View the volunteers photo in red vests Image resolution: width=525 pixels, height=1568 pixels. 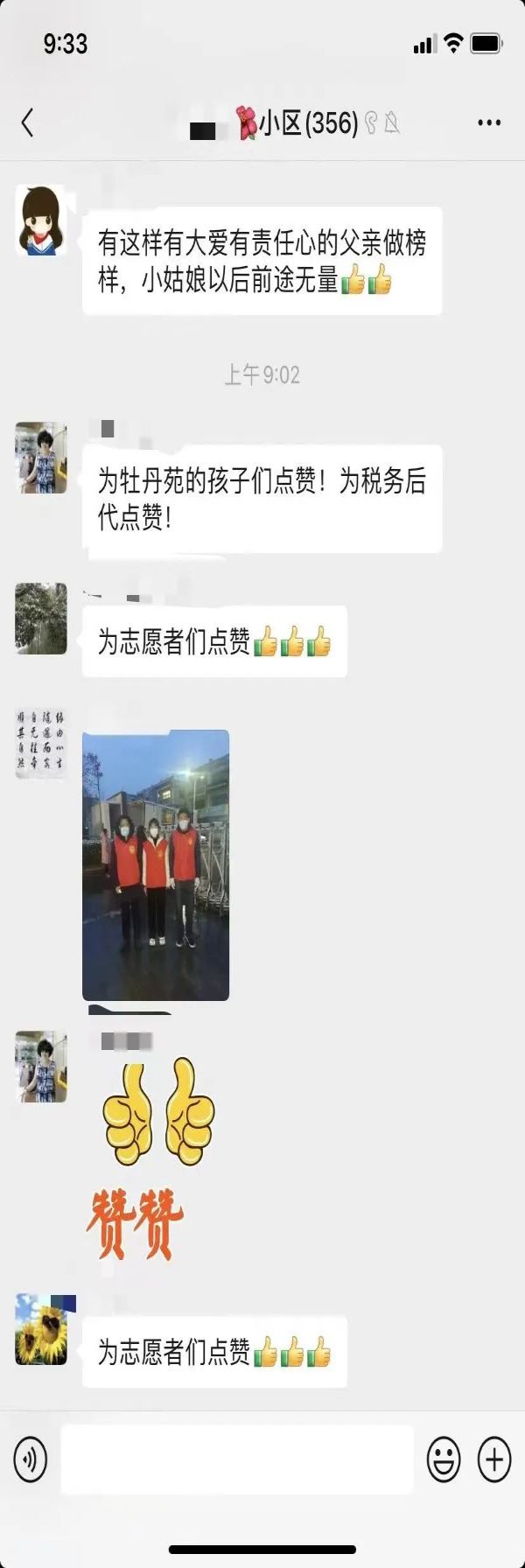(x=156, y=864)
